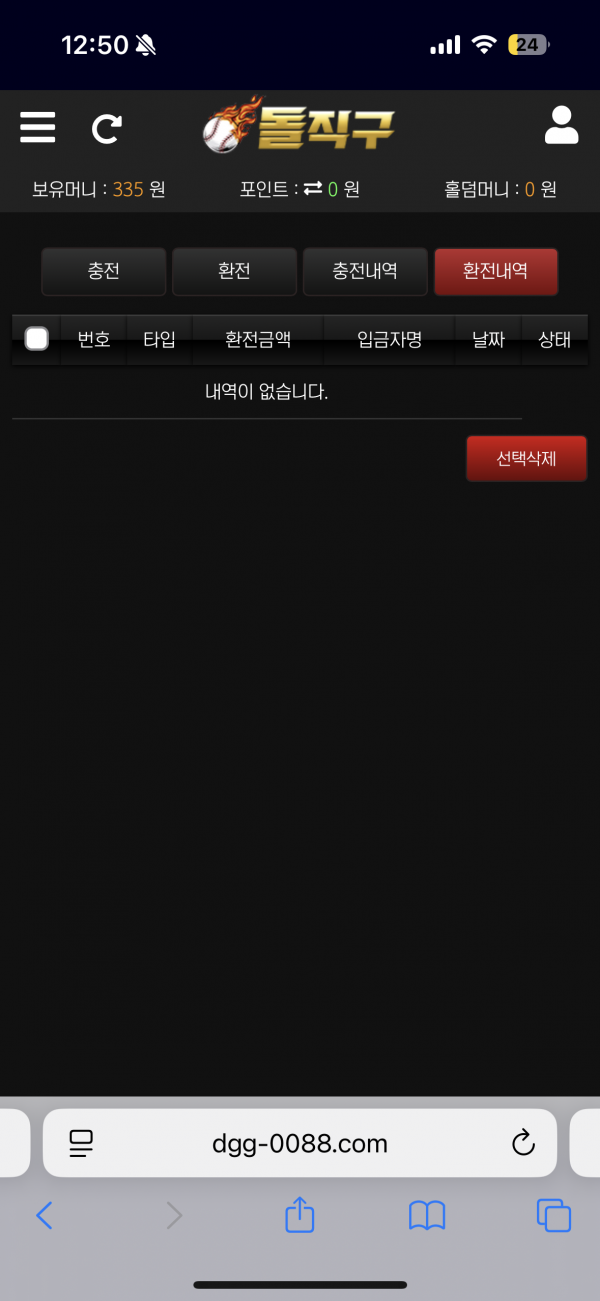Go to the 충전 tab
Viewport: 600px width, 1301px height.
tap(104, 271)
